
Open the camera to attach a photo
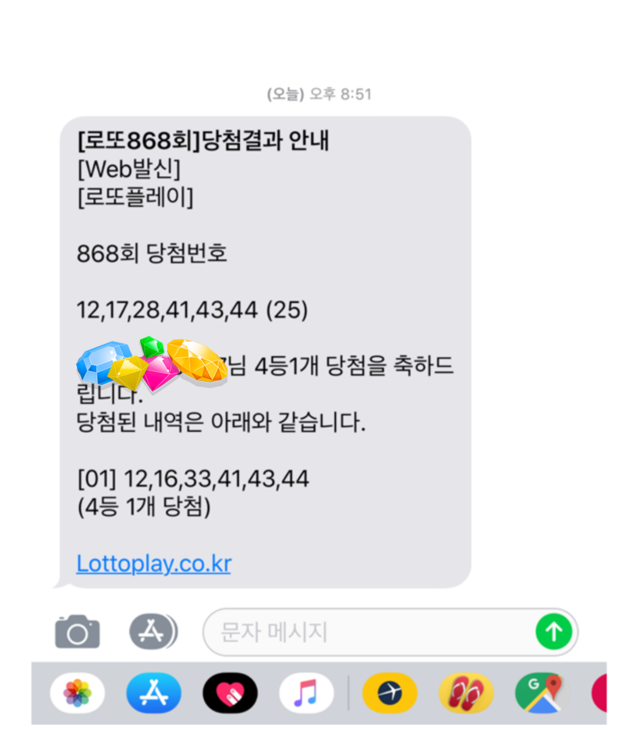pyautogui.click(x=77, y=632)
